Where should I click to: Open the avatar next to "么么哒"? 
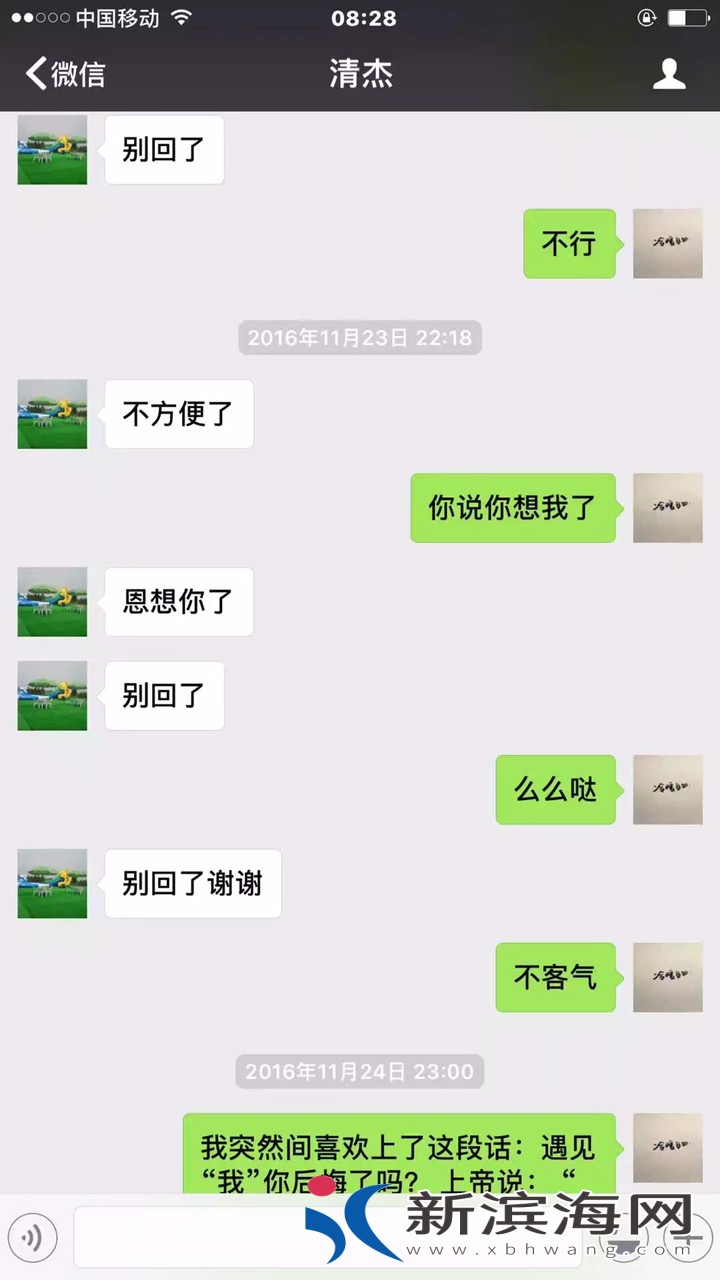(668, 790)
